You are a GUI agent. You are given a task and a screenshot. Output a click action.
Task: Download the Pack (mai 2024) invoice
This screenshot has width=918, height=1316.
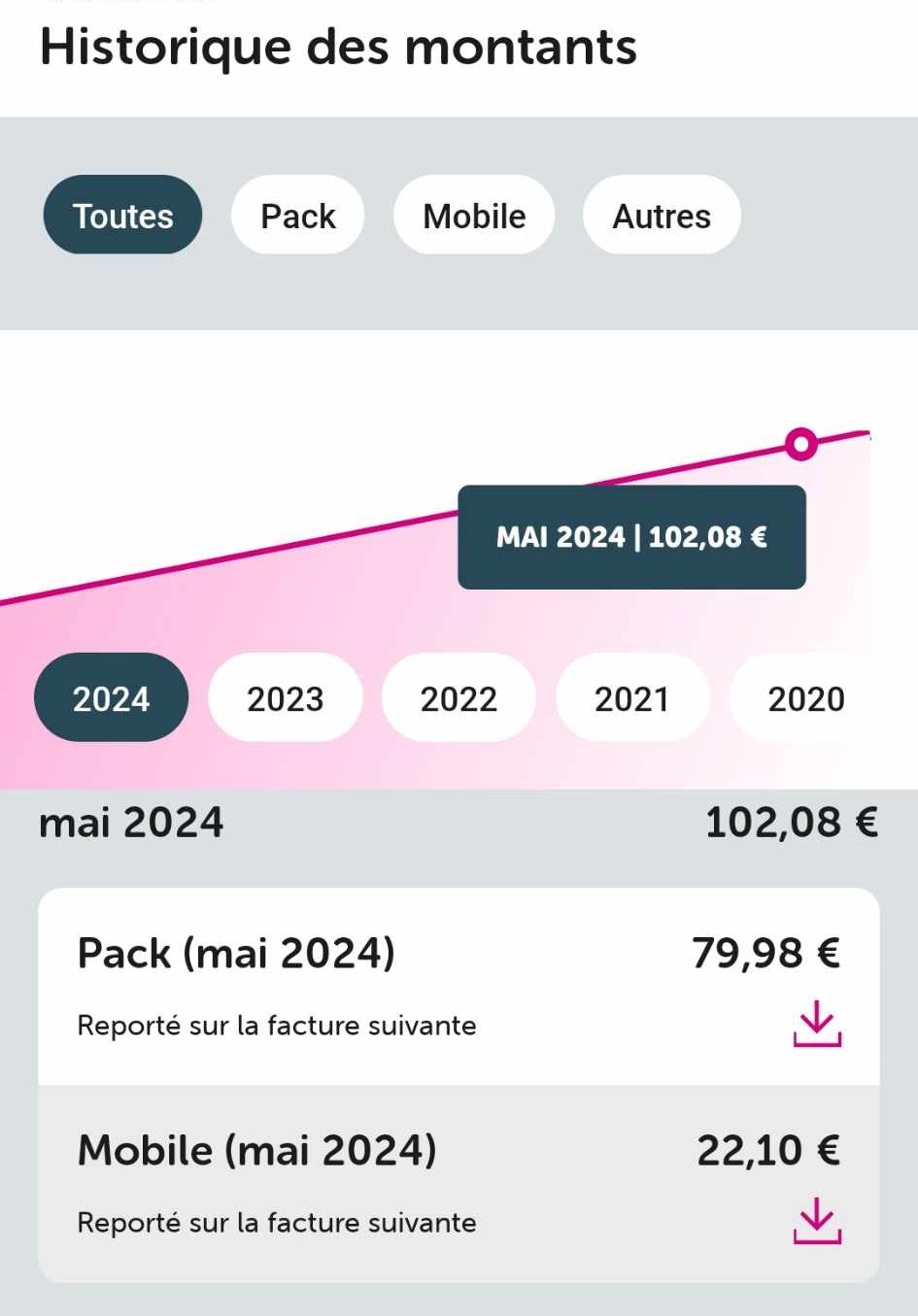coord(817,1024)
